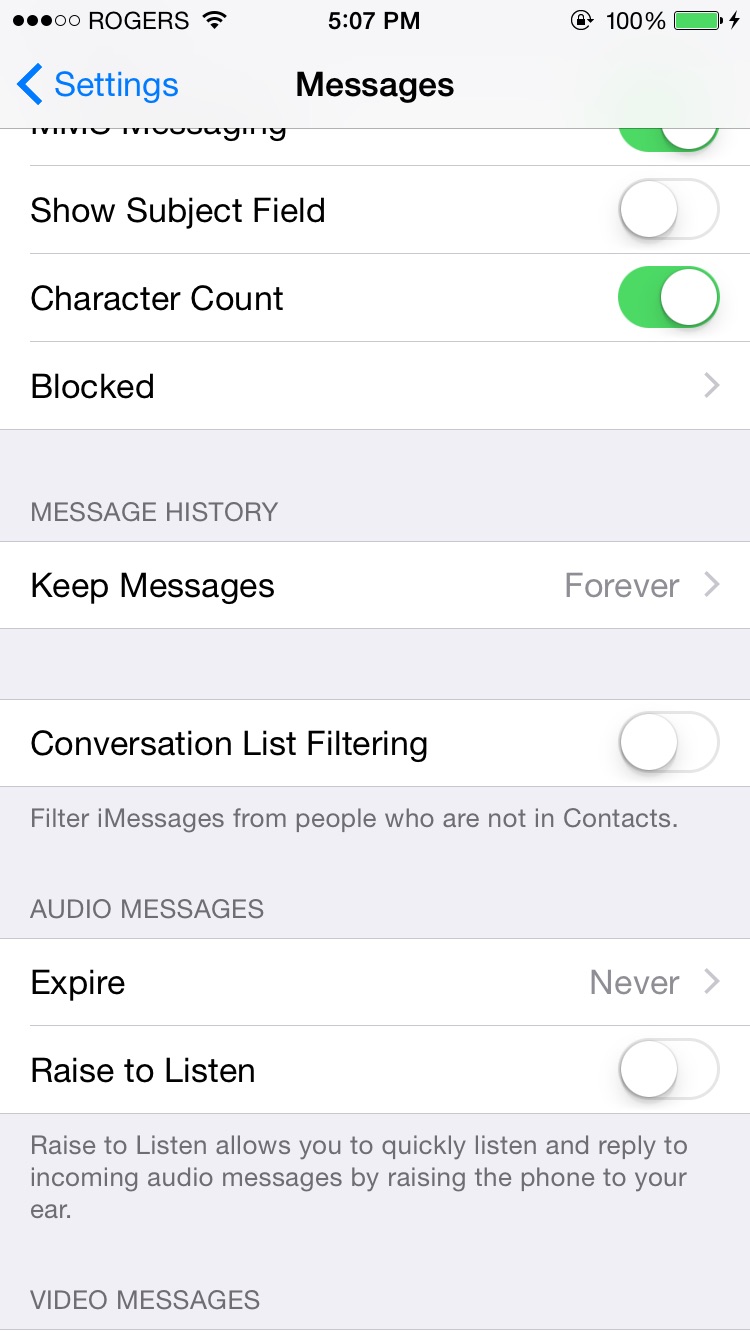Turn off Character Count
The image size is (750, 1334).
click(668, 298)
